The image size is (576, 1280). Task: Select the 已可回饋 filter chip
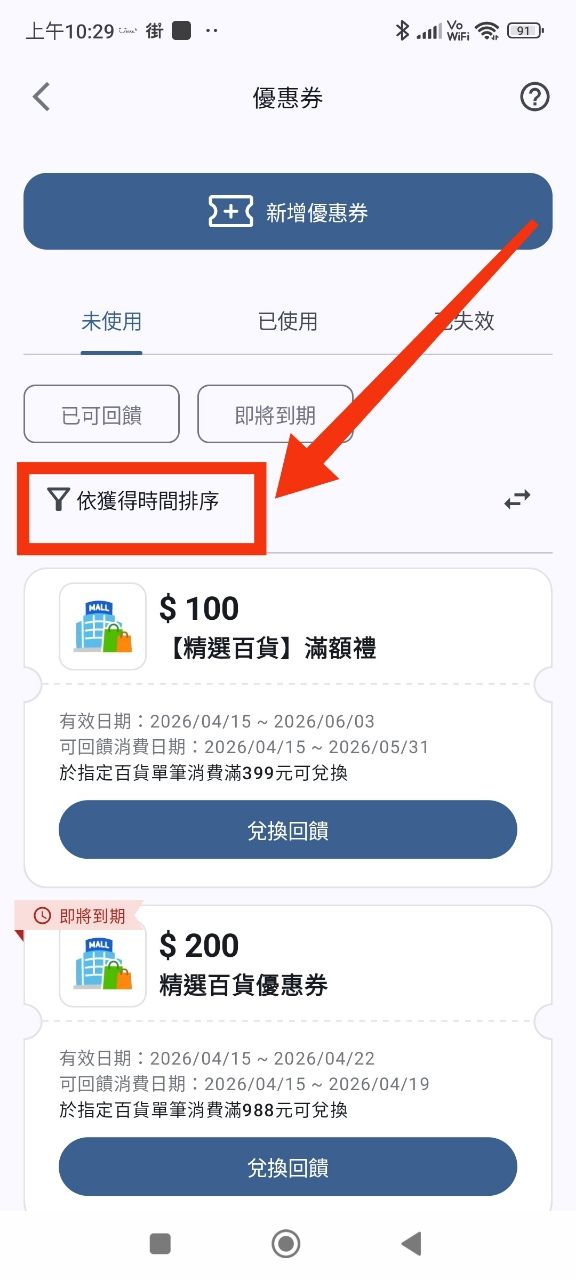[101, 414]
